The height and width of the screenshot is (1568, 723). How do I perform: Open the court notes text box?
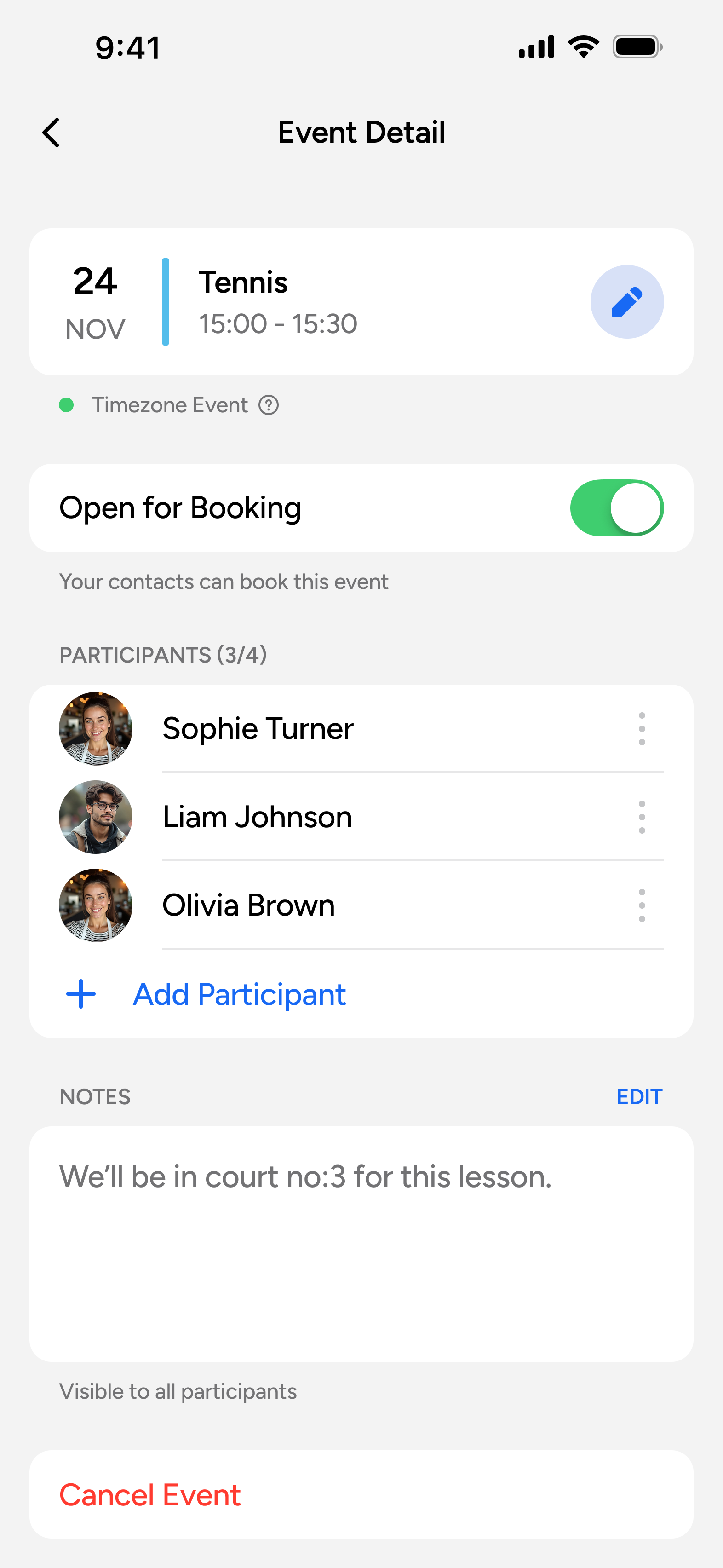point(361,1243)
